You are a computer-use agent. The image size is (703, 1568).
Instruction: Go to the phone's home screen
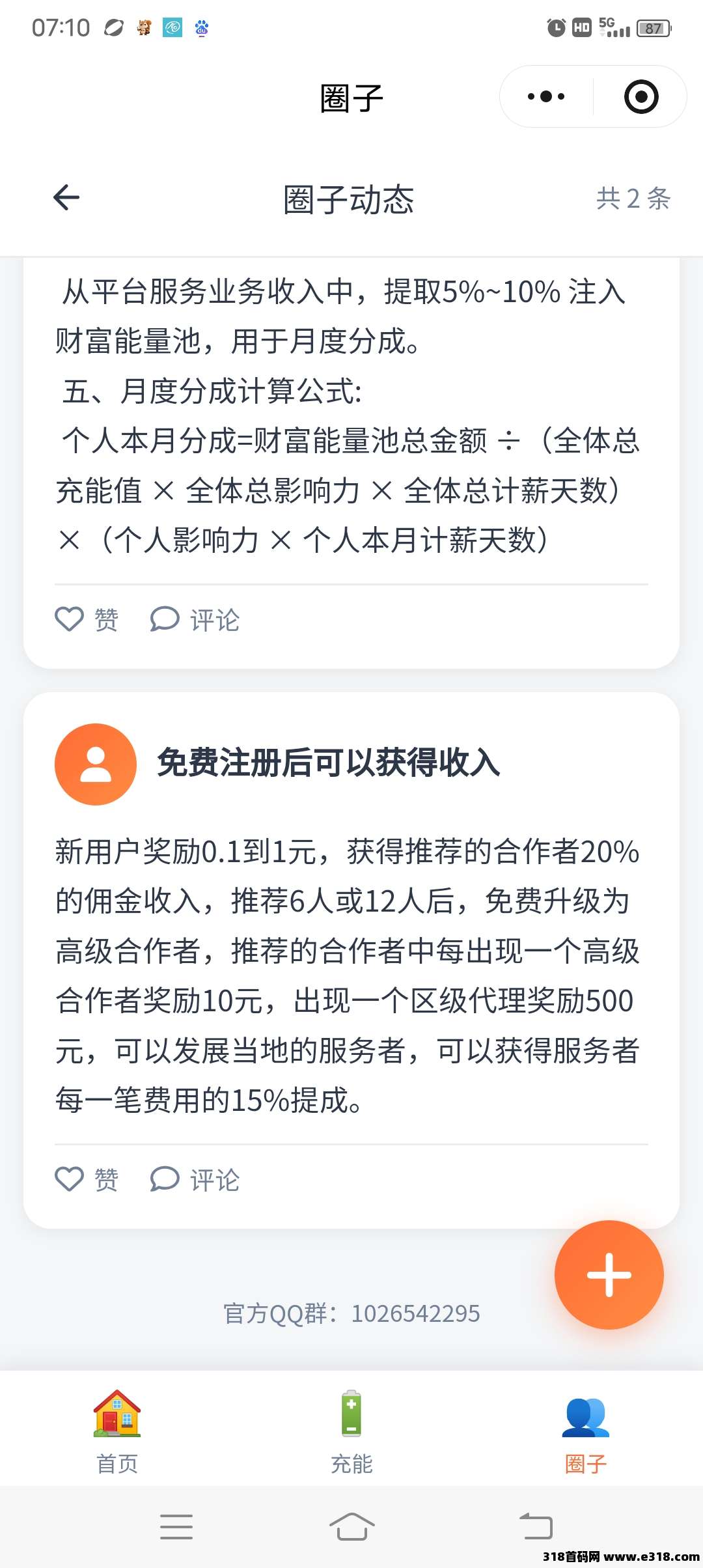coord(351,1526)
